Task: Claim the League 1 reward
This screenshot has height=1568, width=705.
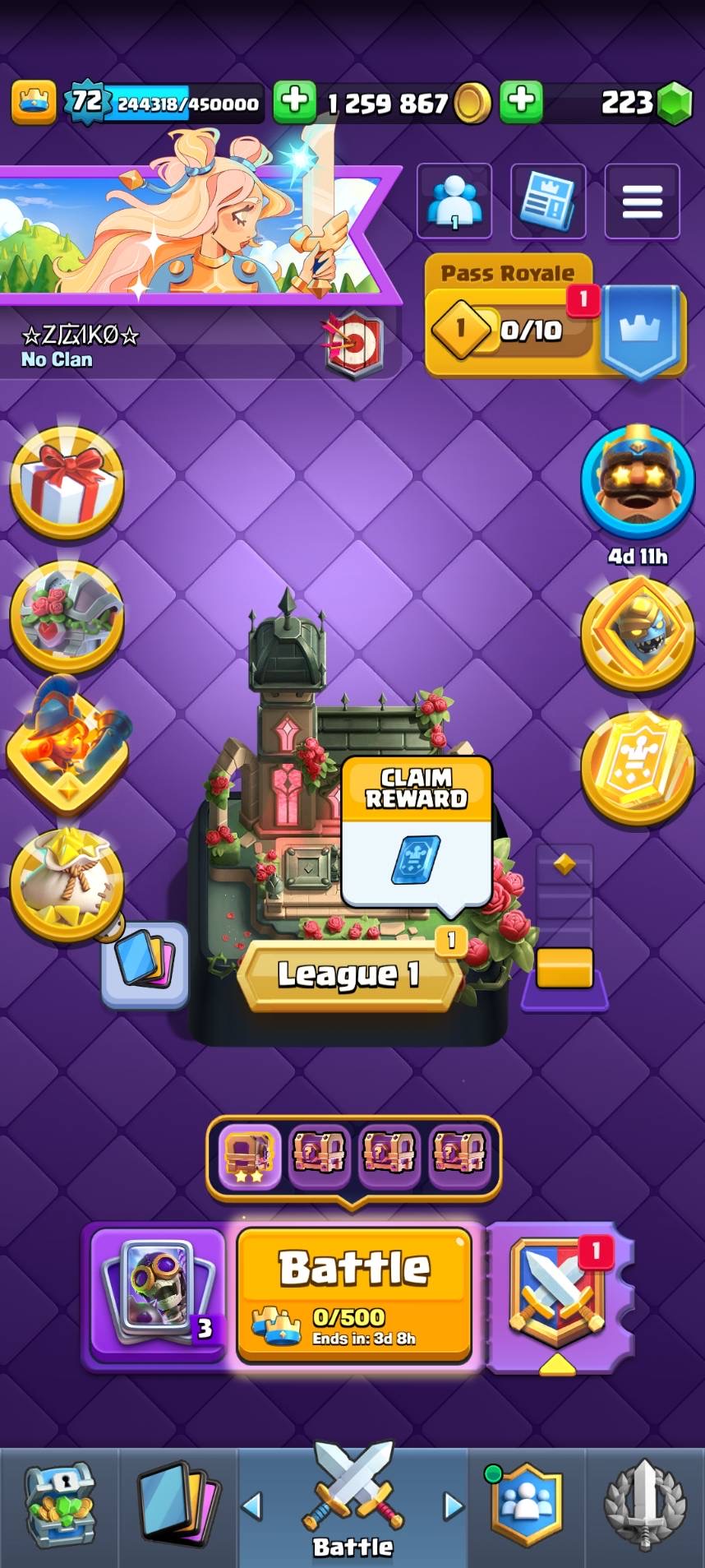Action: click(417, 832)
